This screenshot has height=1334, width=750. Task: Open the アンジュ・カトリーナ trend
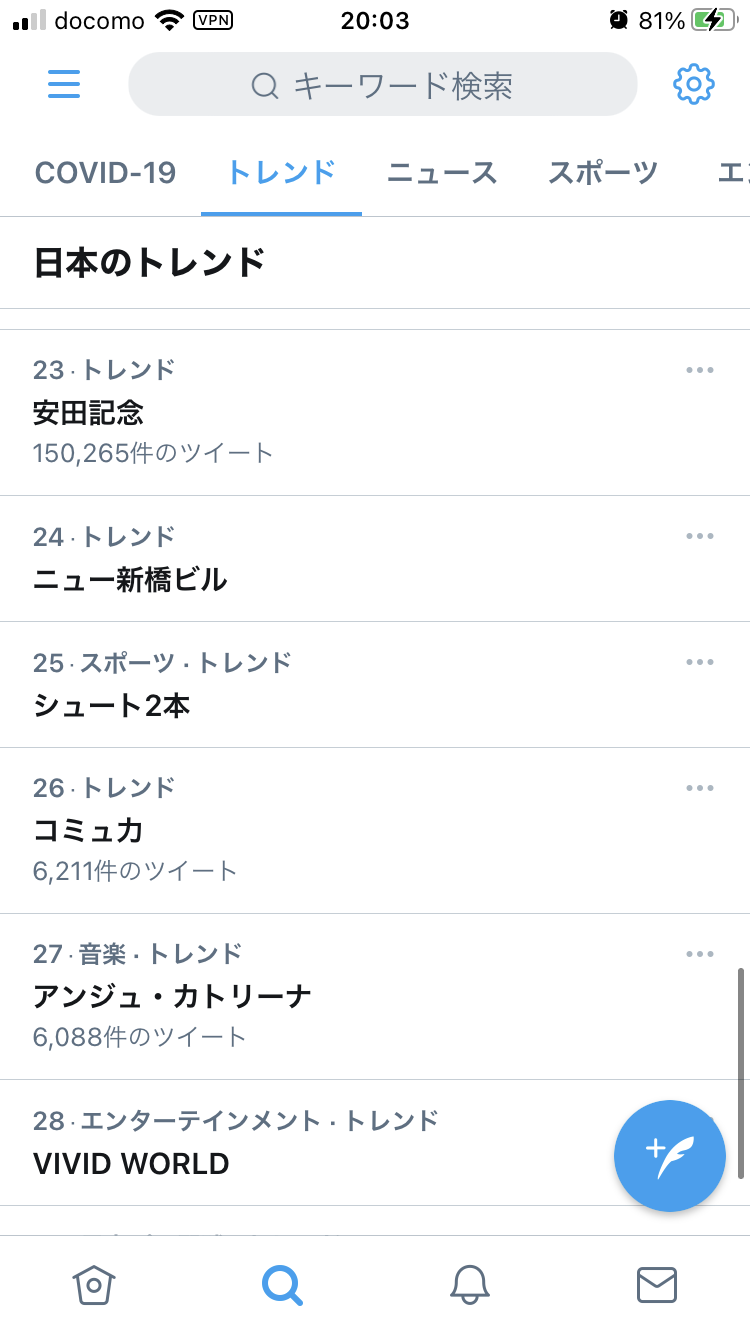pyautogui.click(x=172, y=996)
